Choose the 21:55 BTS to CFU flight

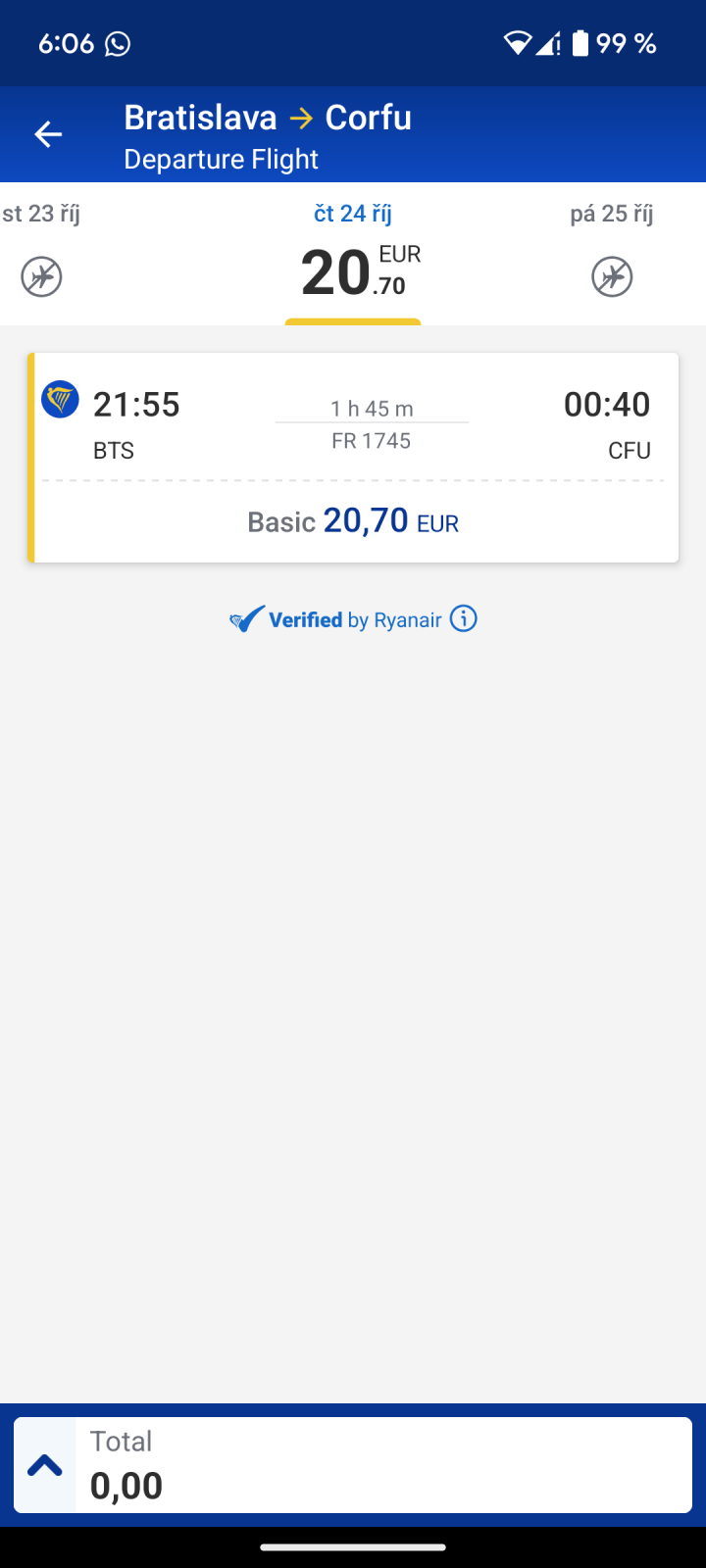[353, 457]
